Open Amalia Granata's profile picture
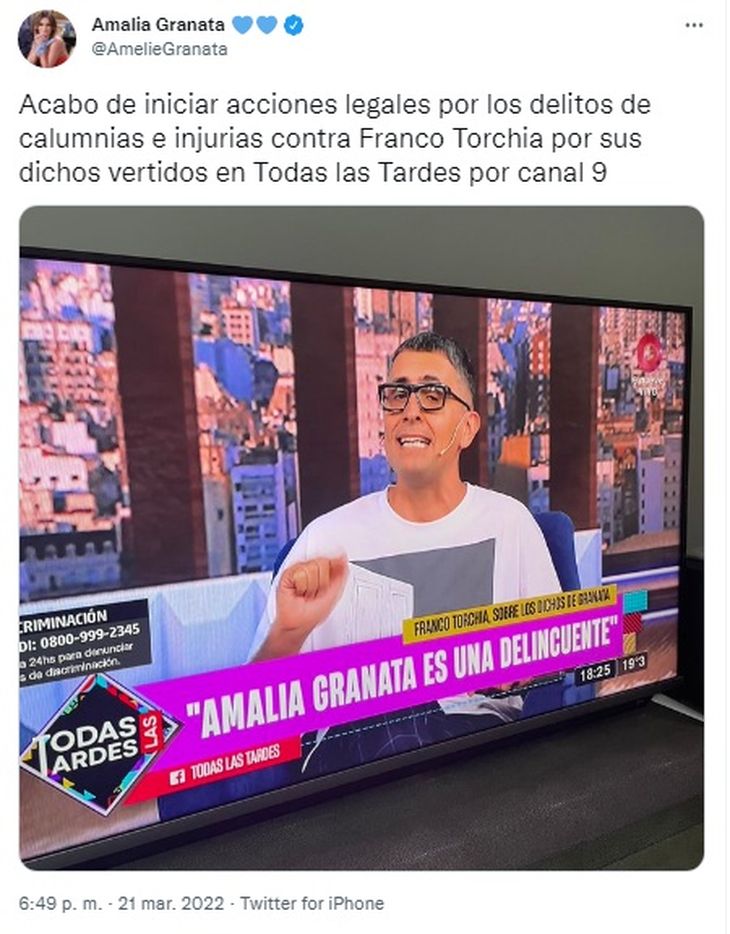 (x=47, y=39)
